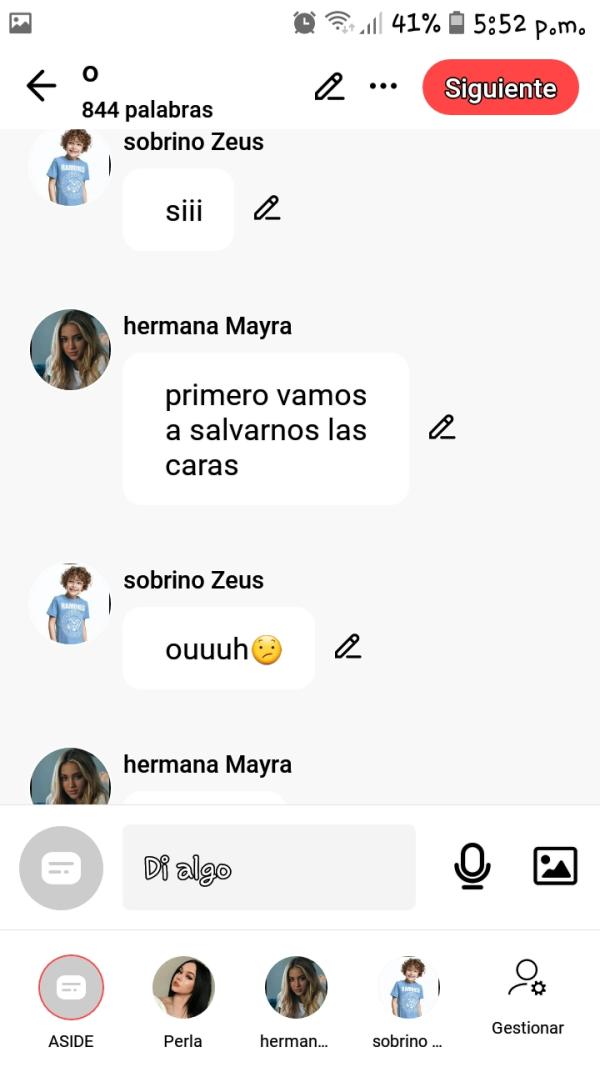
Task: Focus the "Di algo" text field
Action: pos(268,867)
